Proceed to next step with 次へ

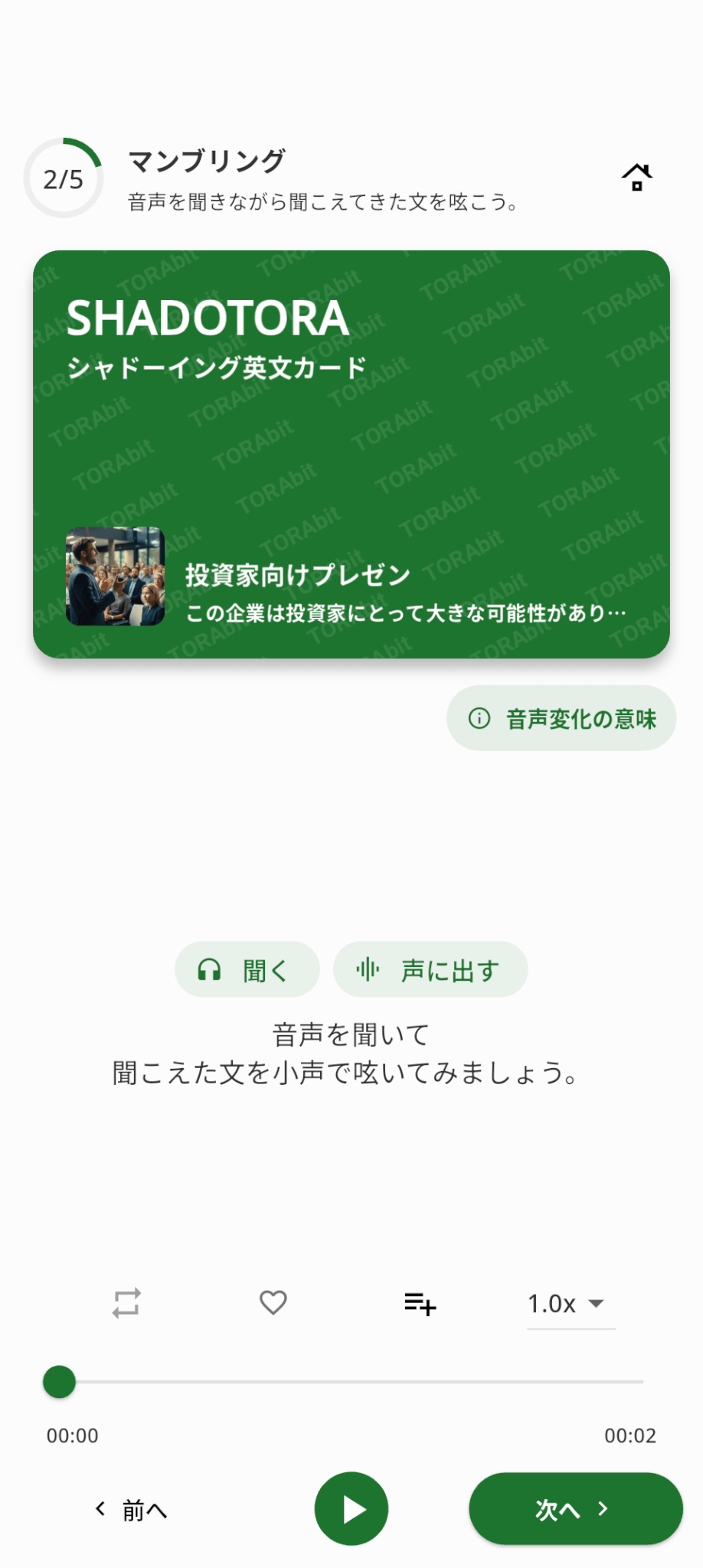click(x=575, y=1509)
